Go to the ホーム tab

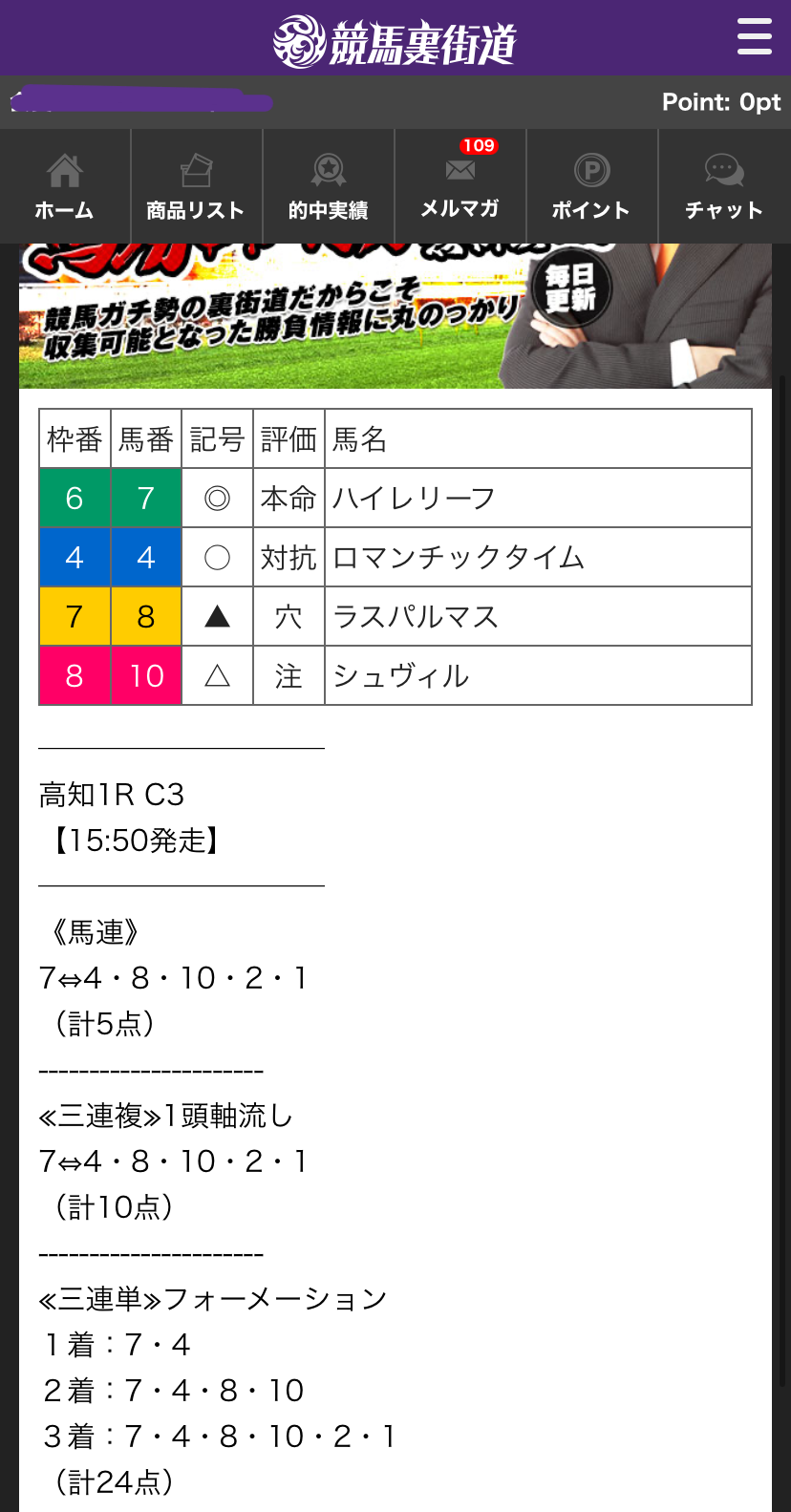coord(65,187)
